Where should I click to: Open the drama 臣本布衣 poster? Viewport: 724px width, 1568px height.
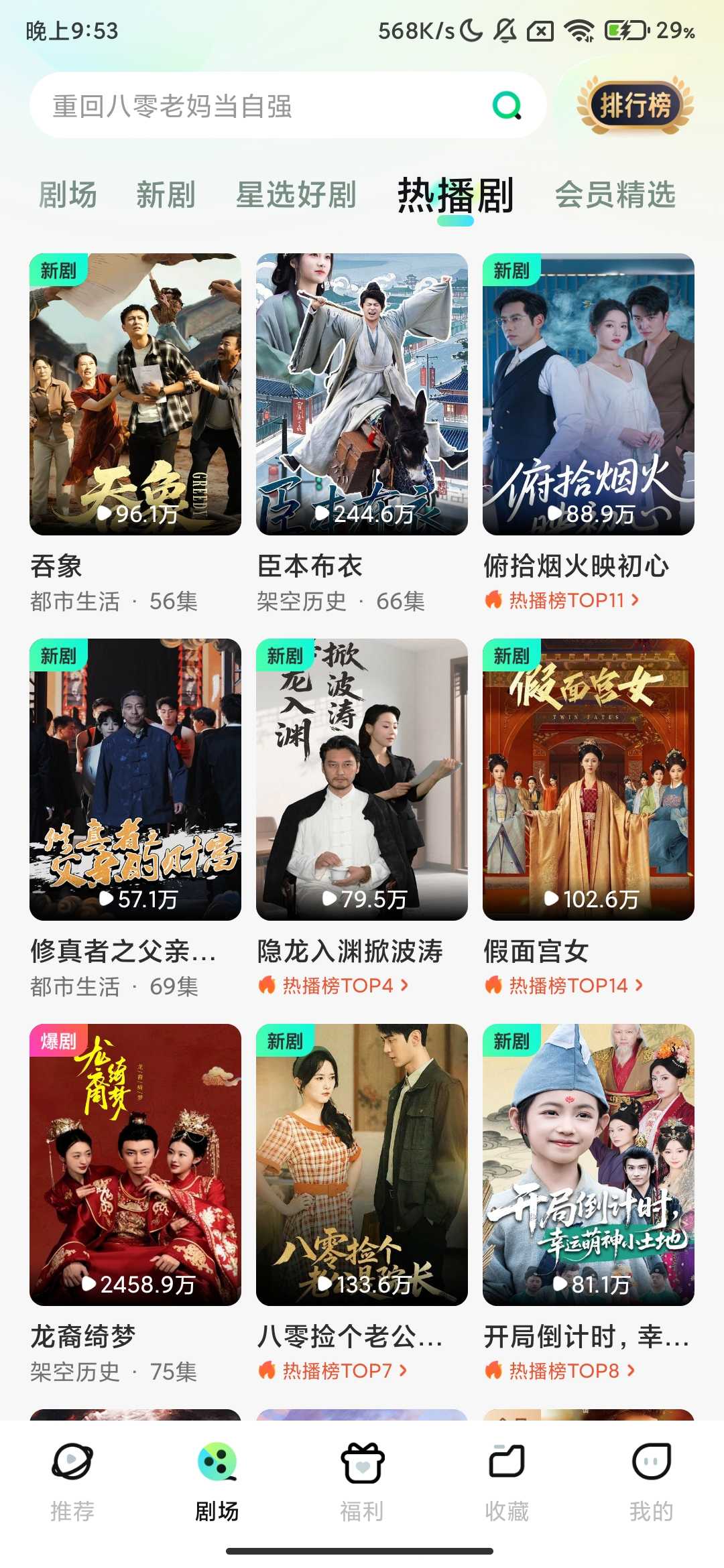(x=362, y=393)
